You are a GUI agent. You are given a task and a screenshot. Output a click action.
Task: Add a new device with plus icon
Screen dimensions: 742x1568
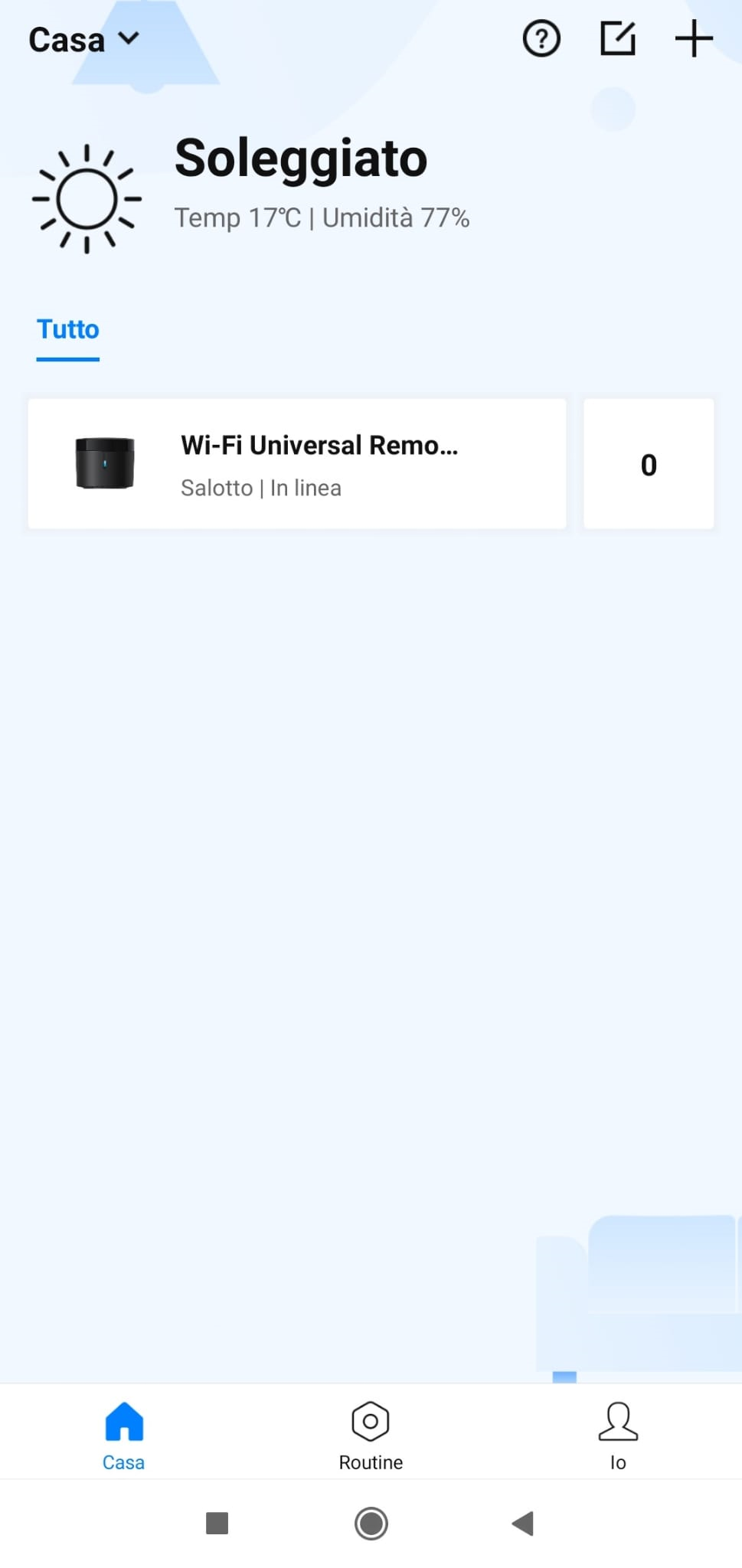(694, 39)
